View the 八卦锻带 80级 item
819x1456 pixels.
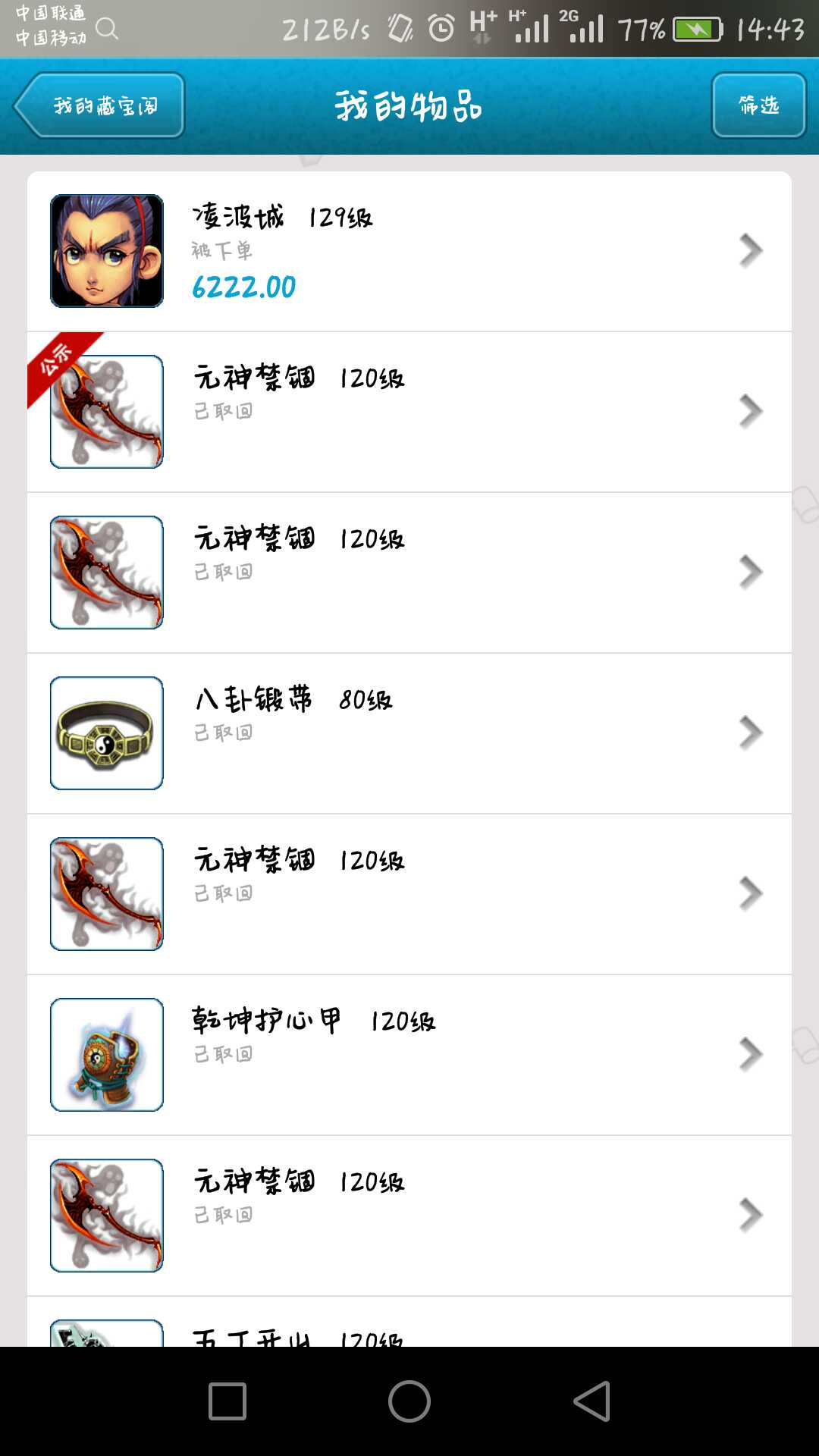(409, 733)
